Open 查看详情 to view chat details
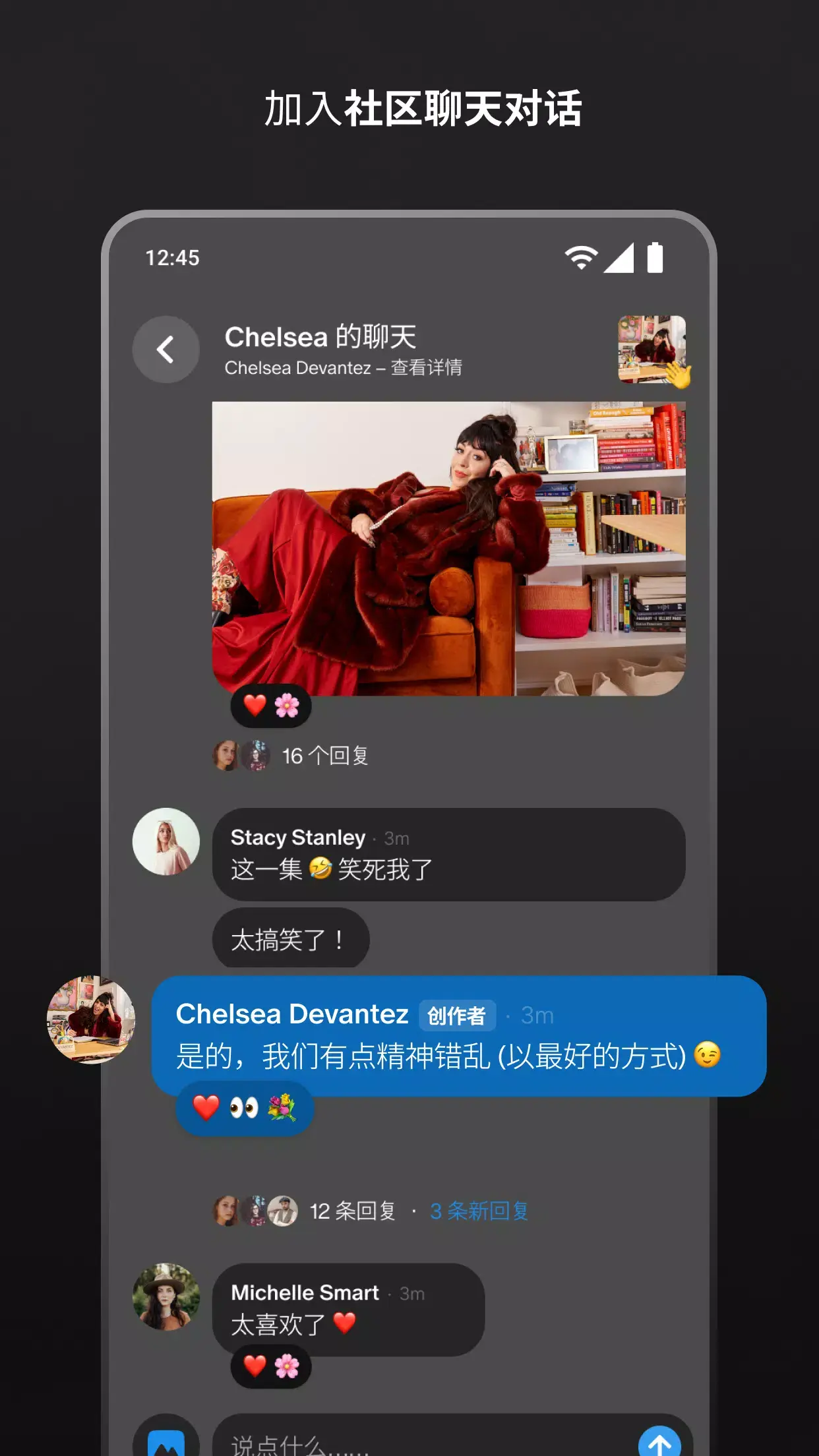Image resolution: width=819 pixels, height=1456 pixels. pos(429,368)
